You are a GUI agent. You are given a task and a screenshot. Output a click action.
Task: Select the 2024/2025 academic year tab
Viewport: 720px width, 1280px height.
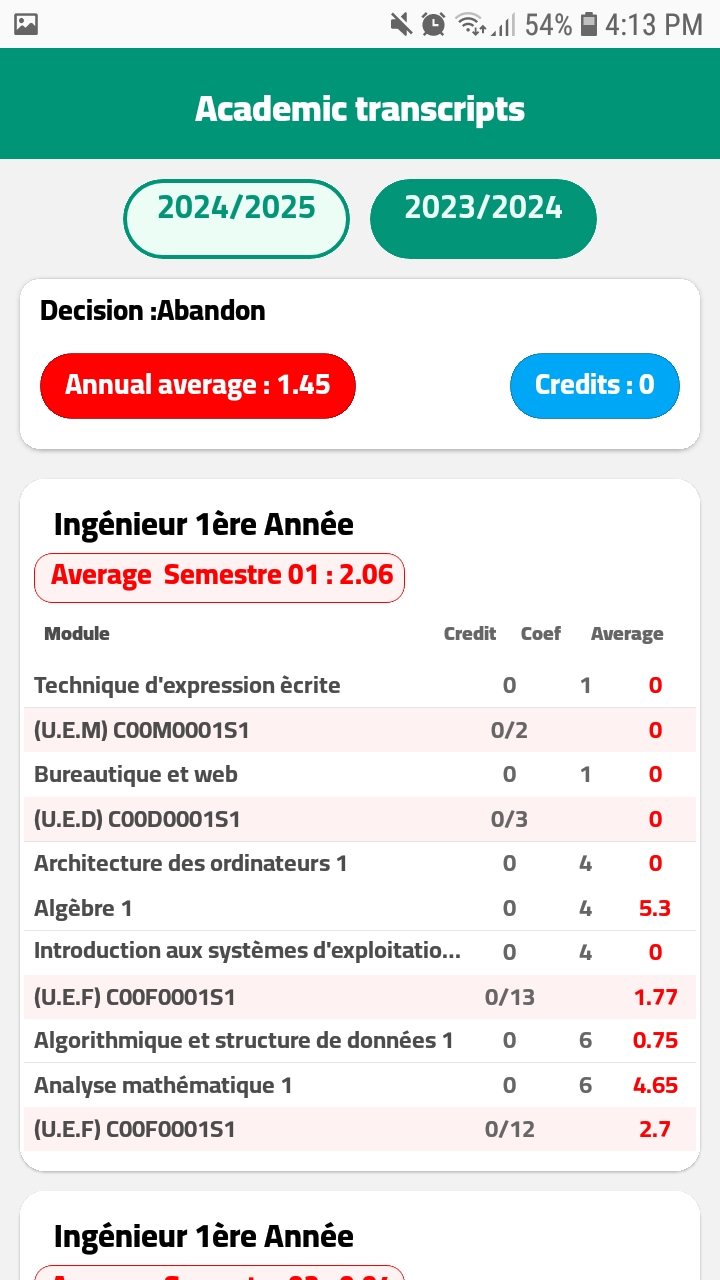click(x=236, y=219)
